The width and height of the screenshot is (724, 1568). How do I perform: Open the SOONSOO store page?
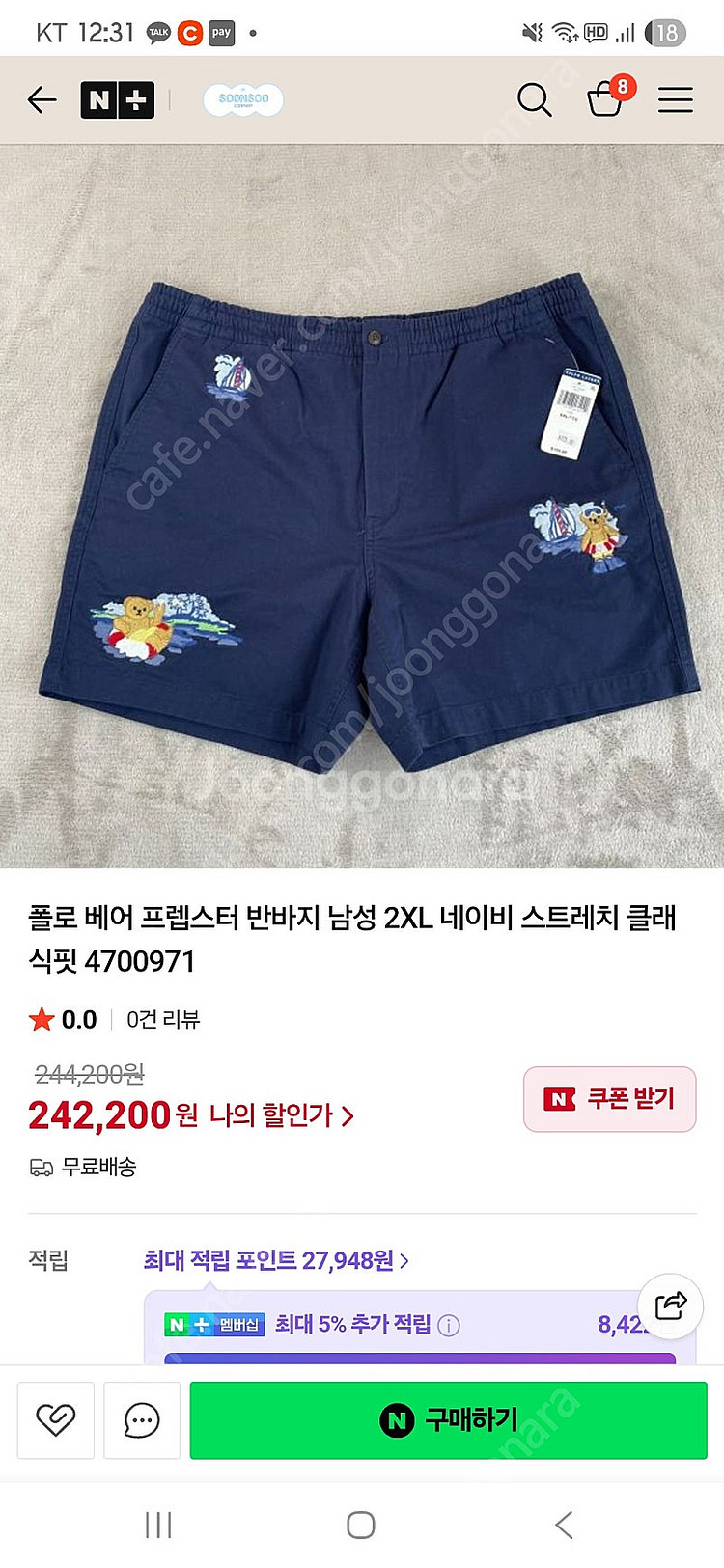pos(243,100)
